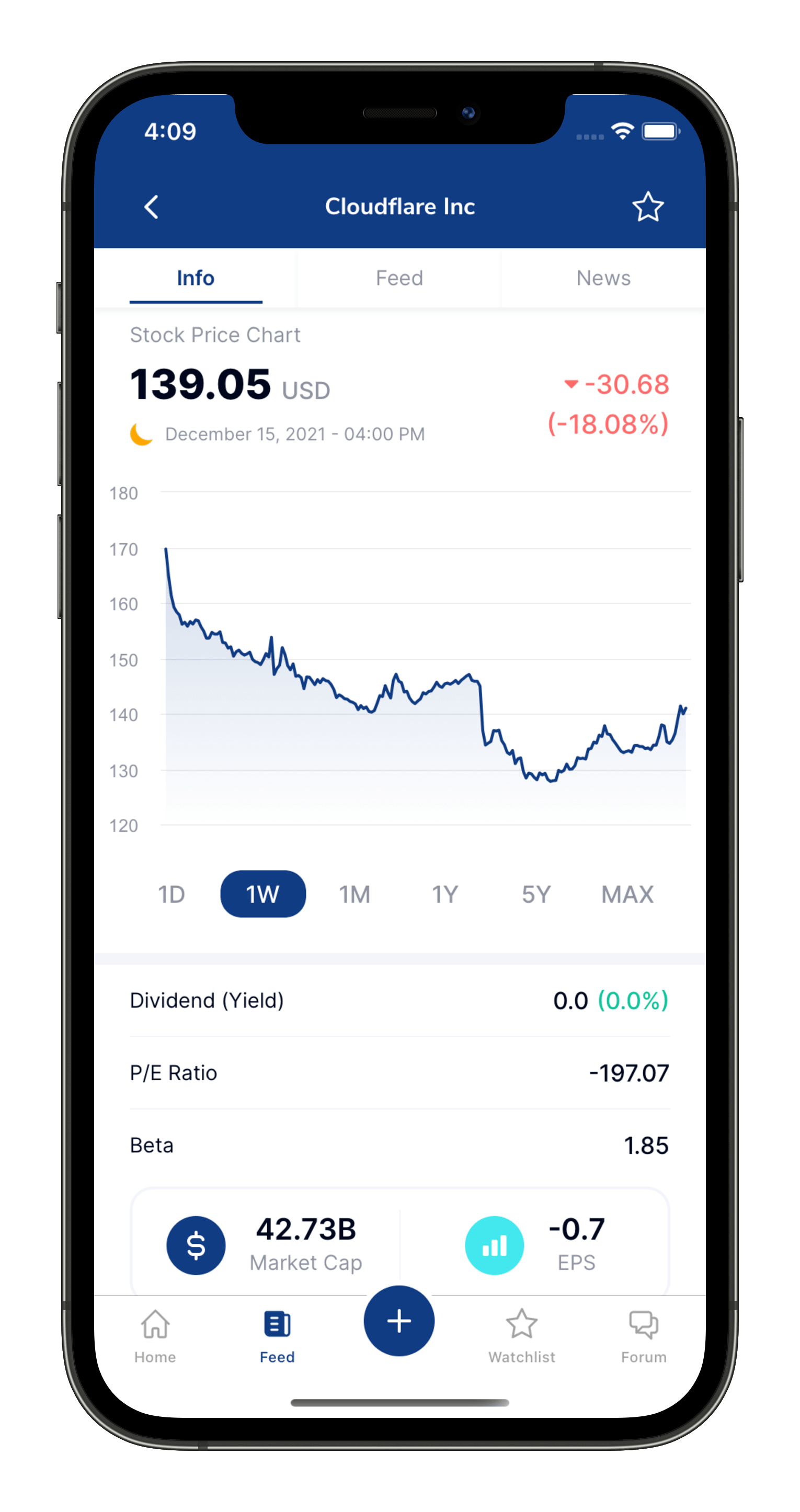Switch chart to 5Y range
The height and width of the screenshot is (1512, 800).
click(x=536, y=894)
